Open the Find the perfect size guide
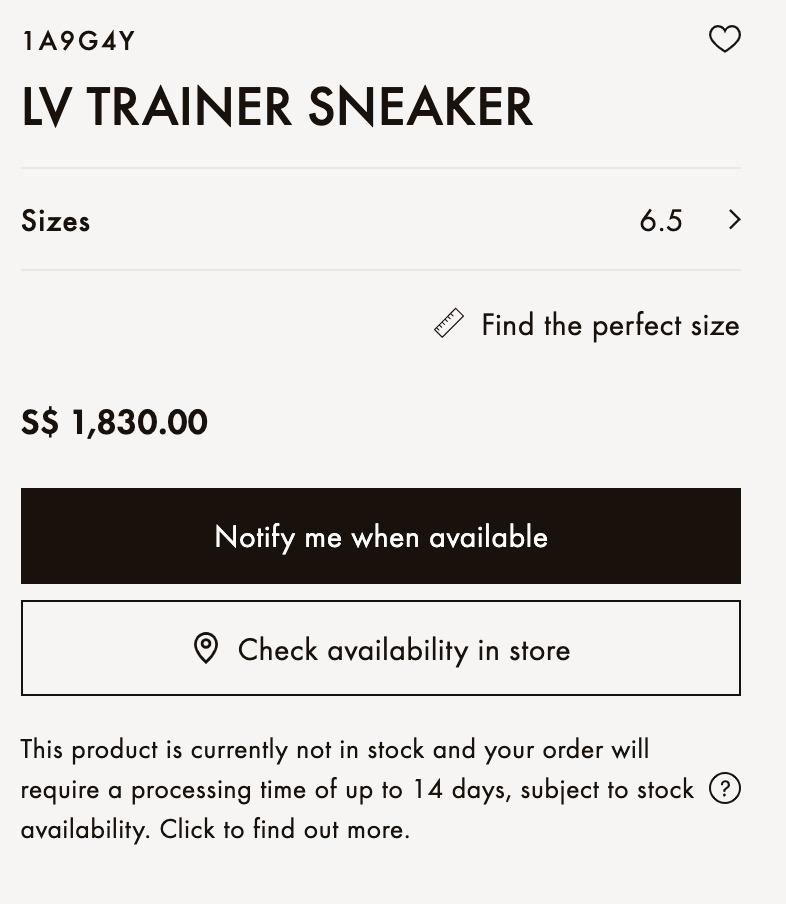Image resolution: width=786 pixels, height=904 pixels. tap(588, 325)
